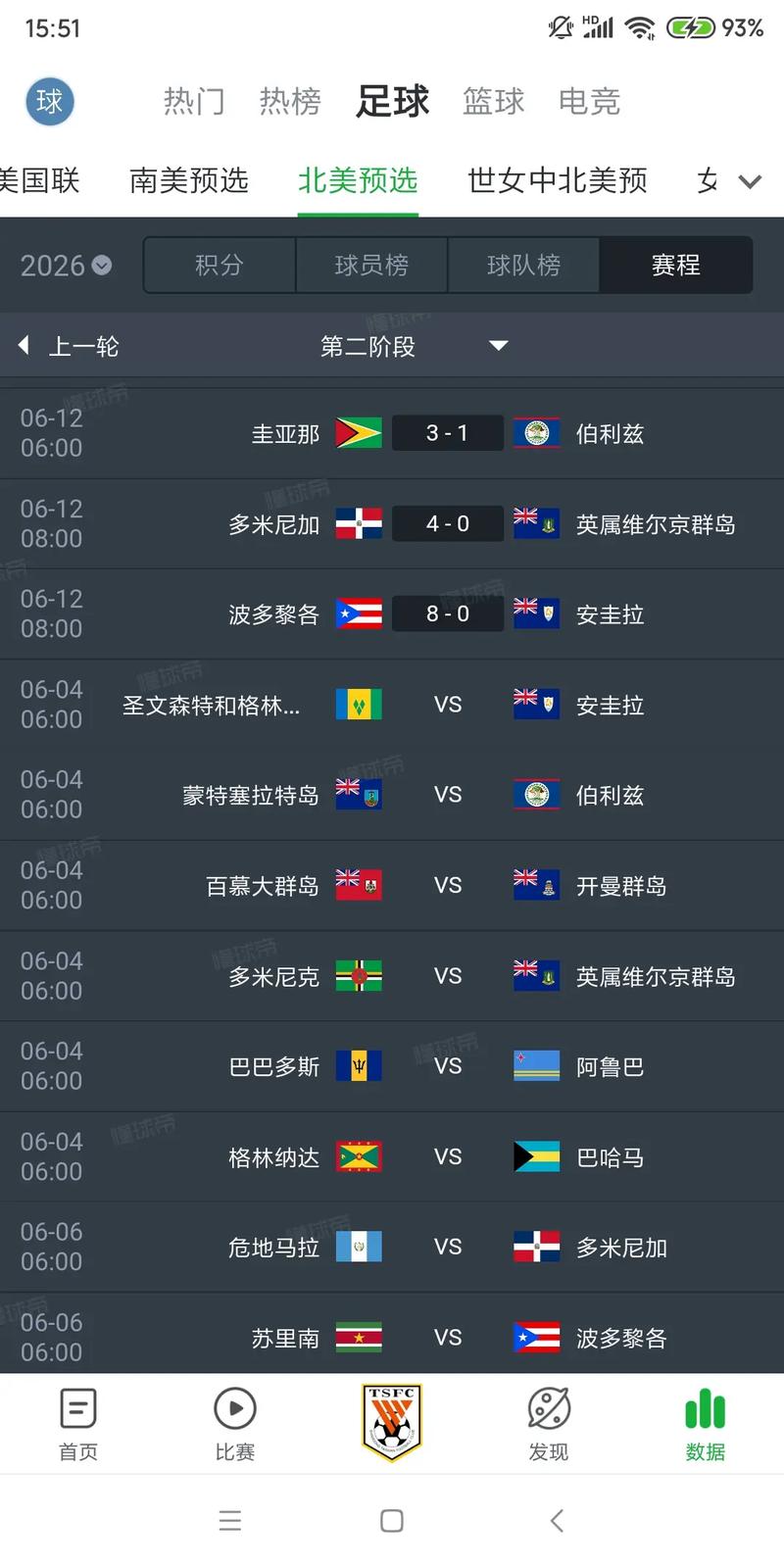This screenshot has height=1568, width=784.
Task: Select the 世女中北美预 league tab
Action: coord(557,180)
